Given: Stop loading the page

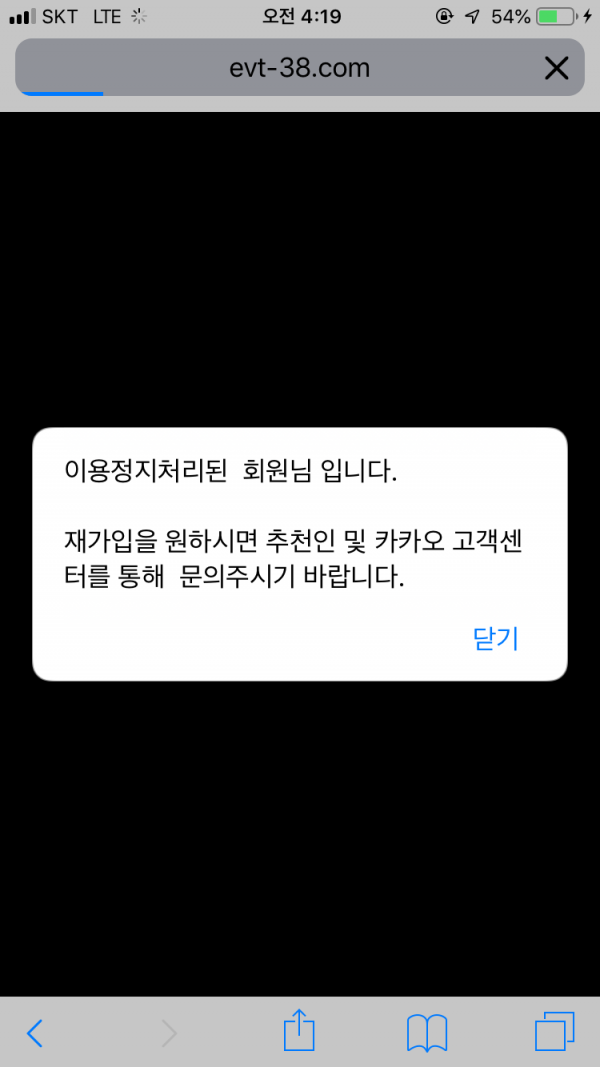Looking at the screenshot, I should pyautogui.click(x=556, y=68).
